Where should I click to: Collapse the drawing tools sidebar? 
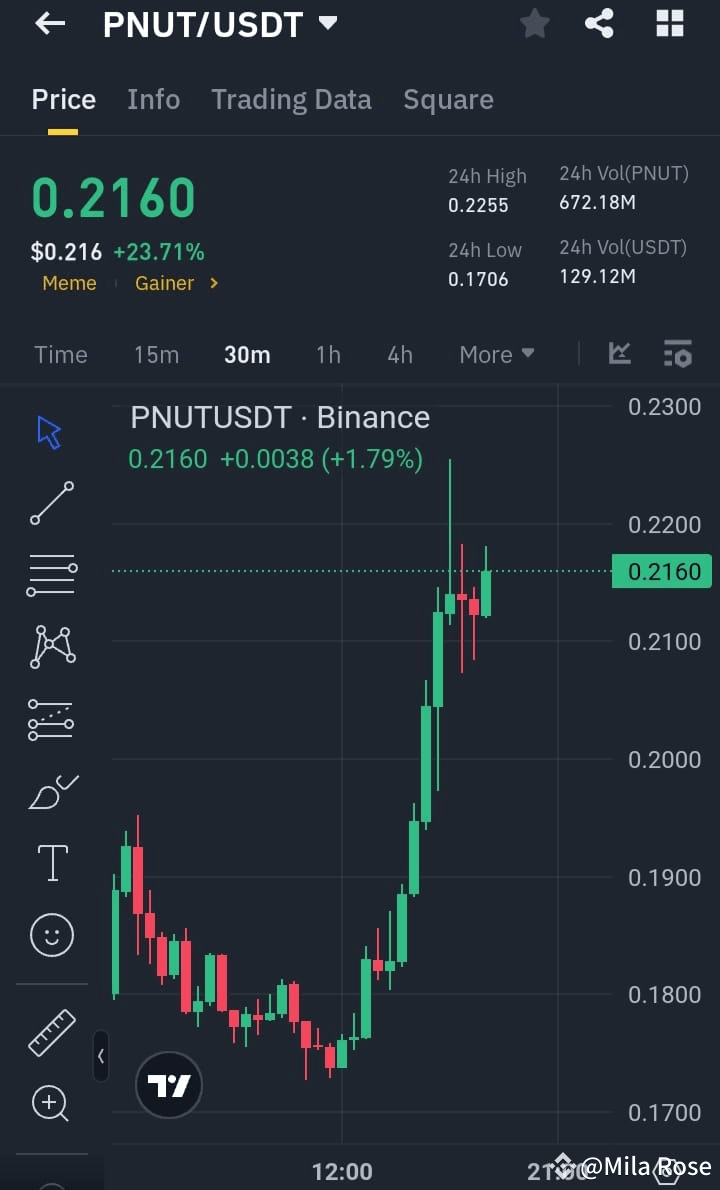point(101,1056)
